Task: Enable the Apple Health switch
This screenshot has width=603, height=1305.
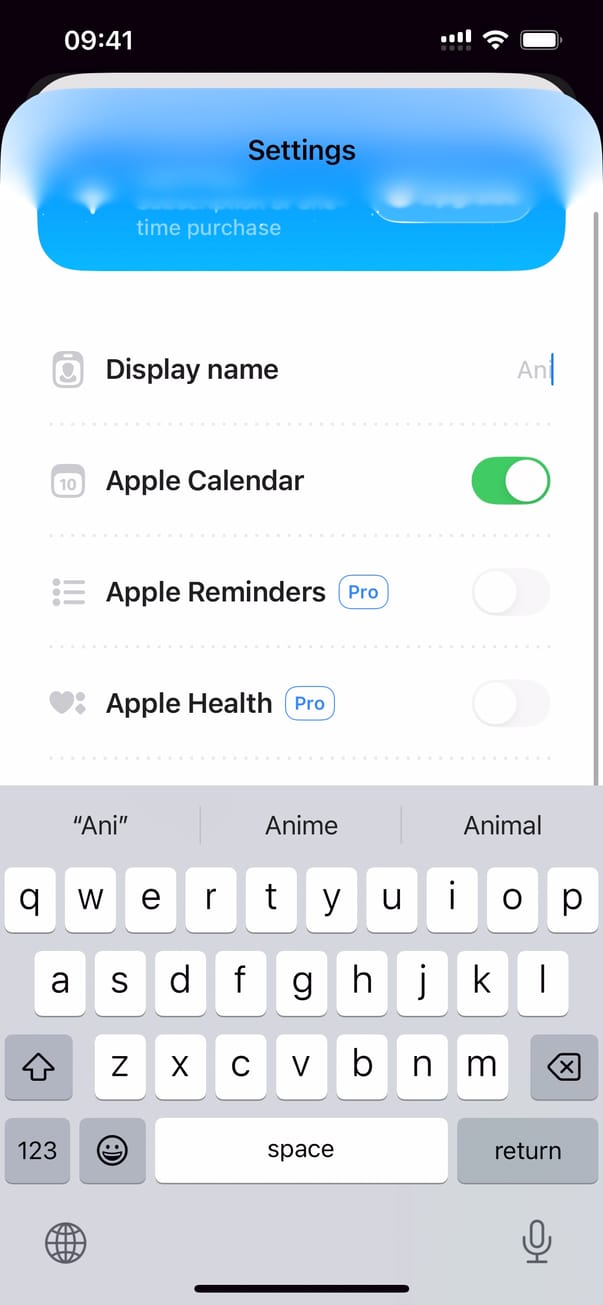Action: pyautogui.click(x=510, y=703)
